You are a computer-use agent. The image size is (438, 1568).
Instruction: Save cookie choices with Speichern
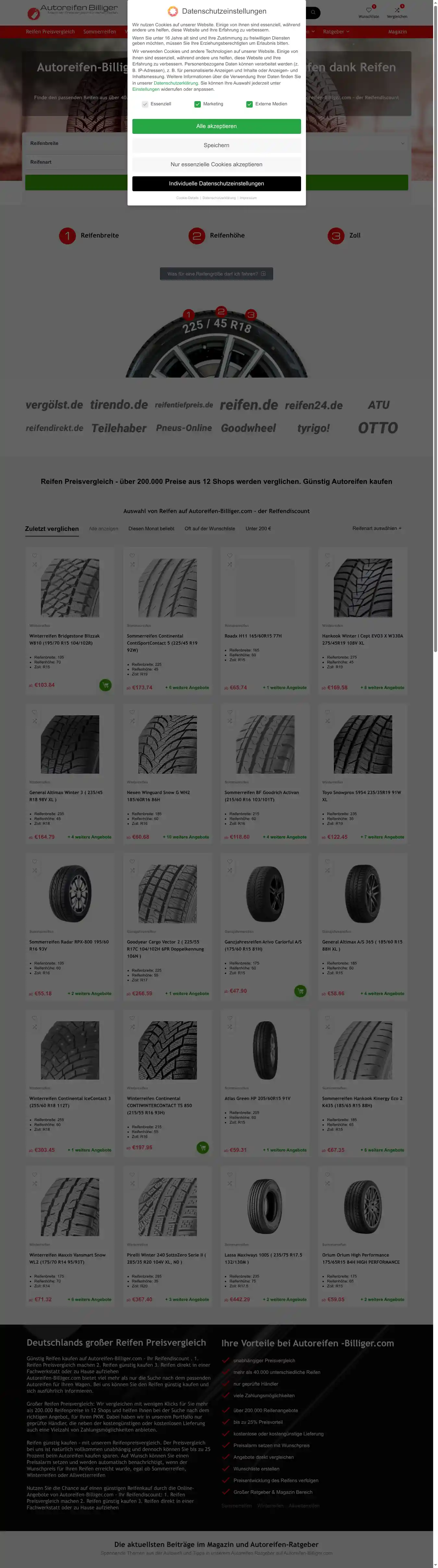coord(216,146)
